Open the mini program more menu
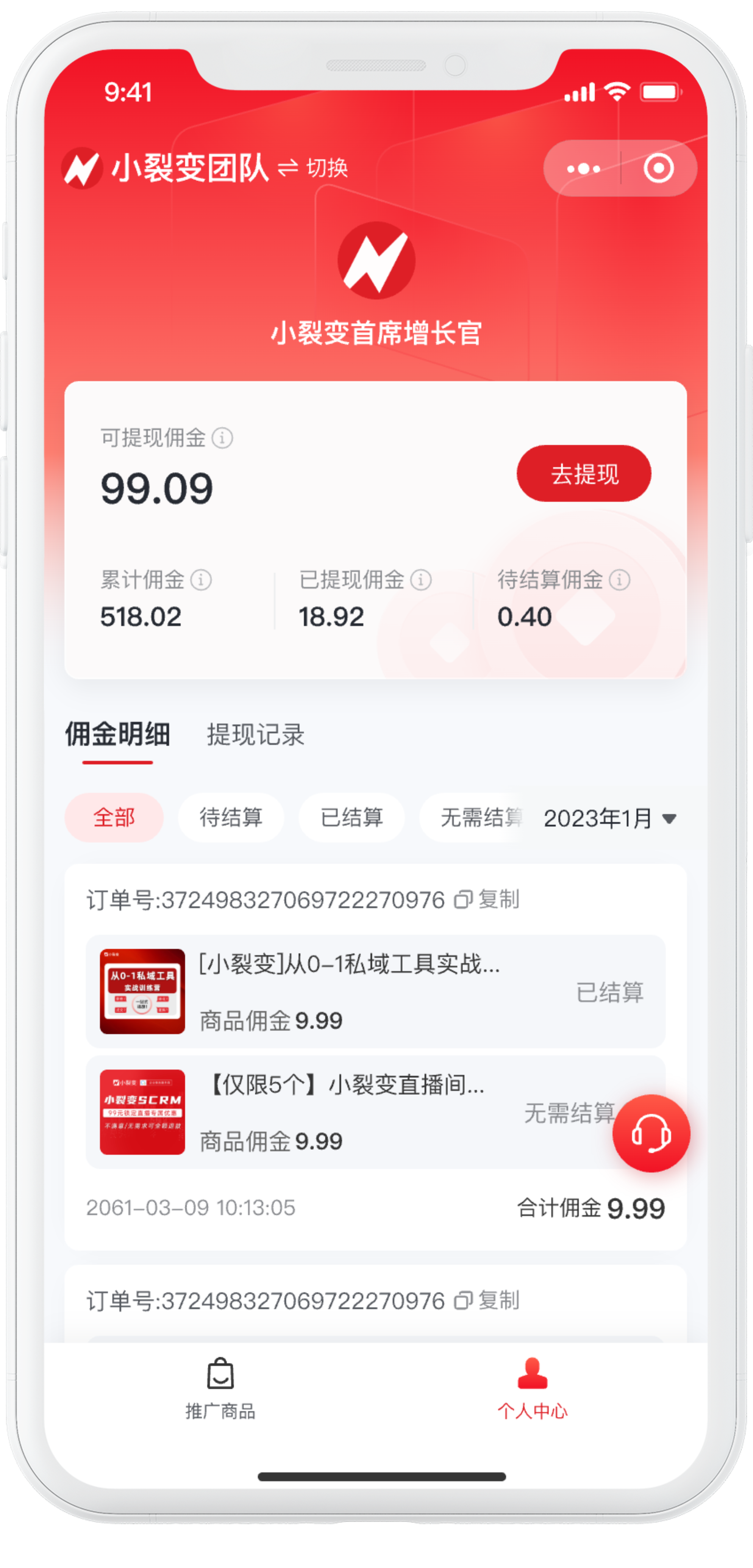The height and width of the screenshot is (1568, 753). coord(583,169)
